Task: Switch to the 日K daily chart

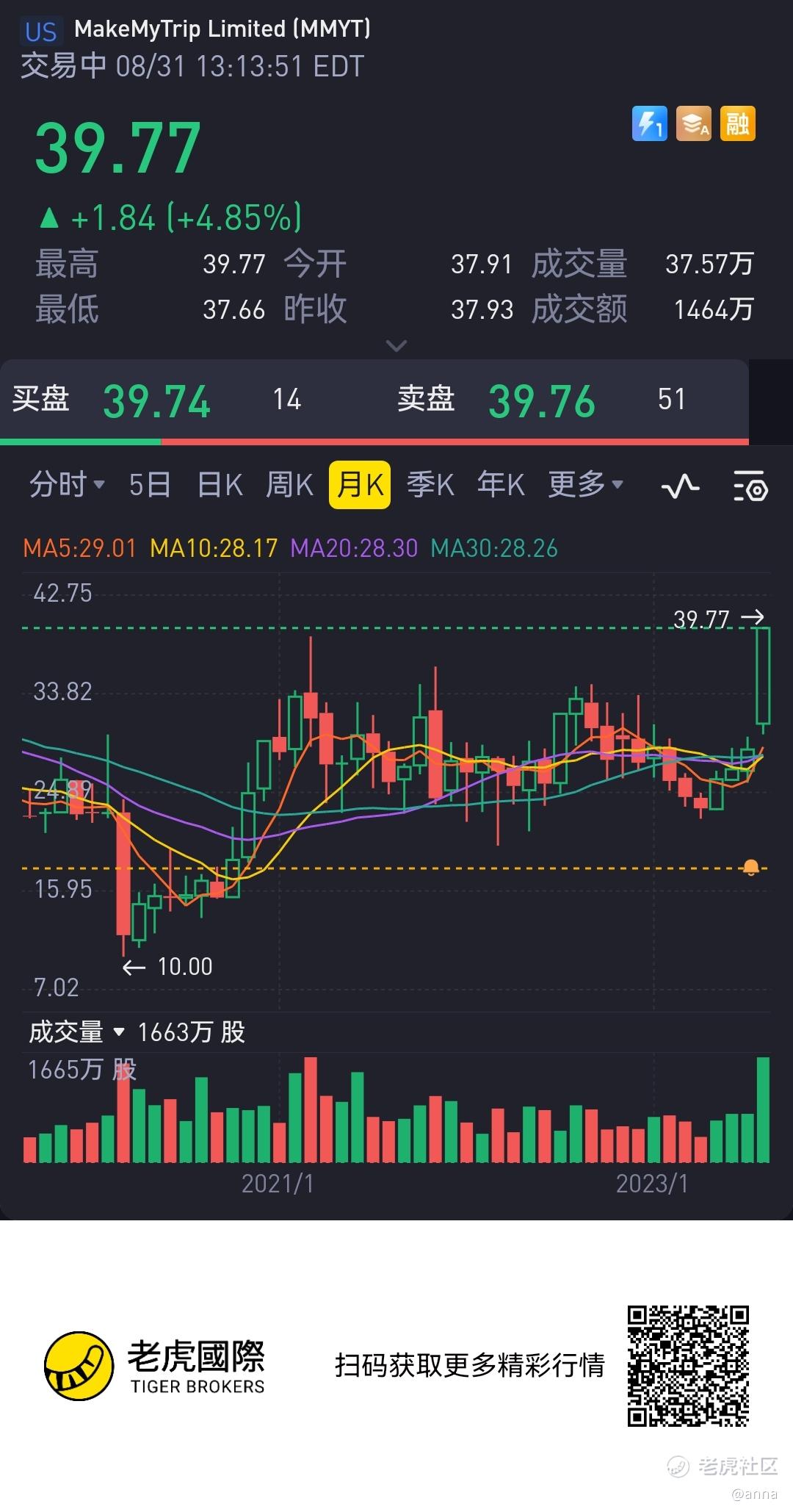Action: click(x=220, y=485)
